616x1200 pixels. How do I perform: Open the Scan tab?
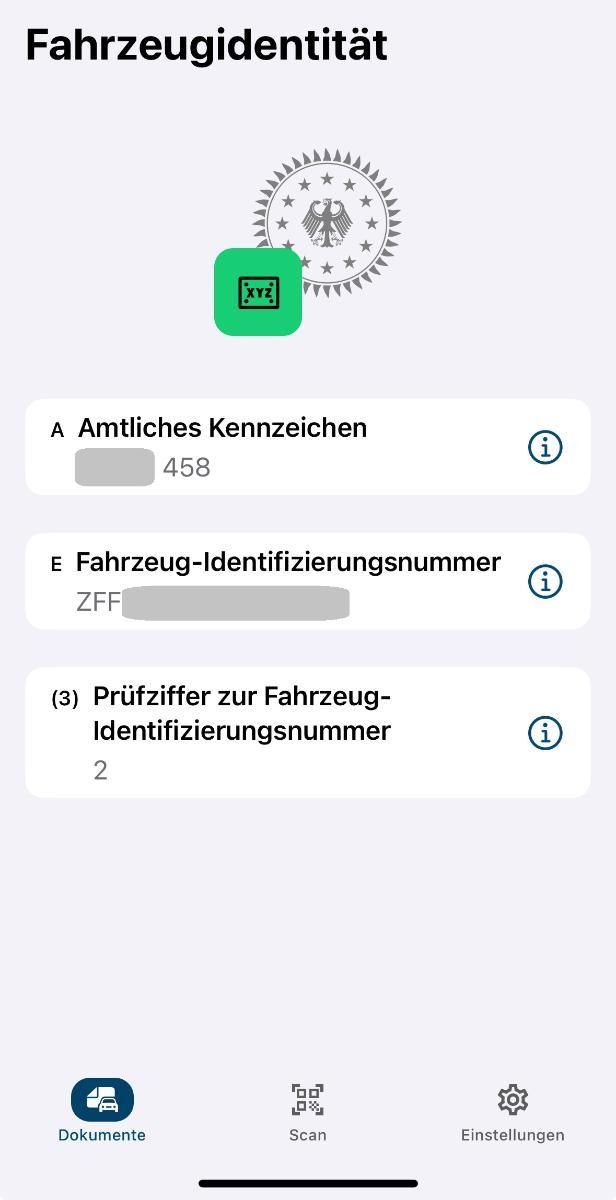[x=308, y=1110]
